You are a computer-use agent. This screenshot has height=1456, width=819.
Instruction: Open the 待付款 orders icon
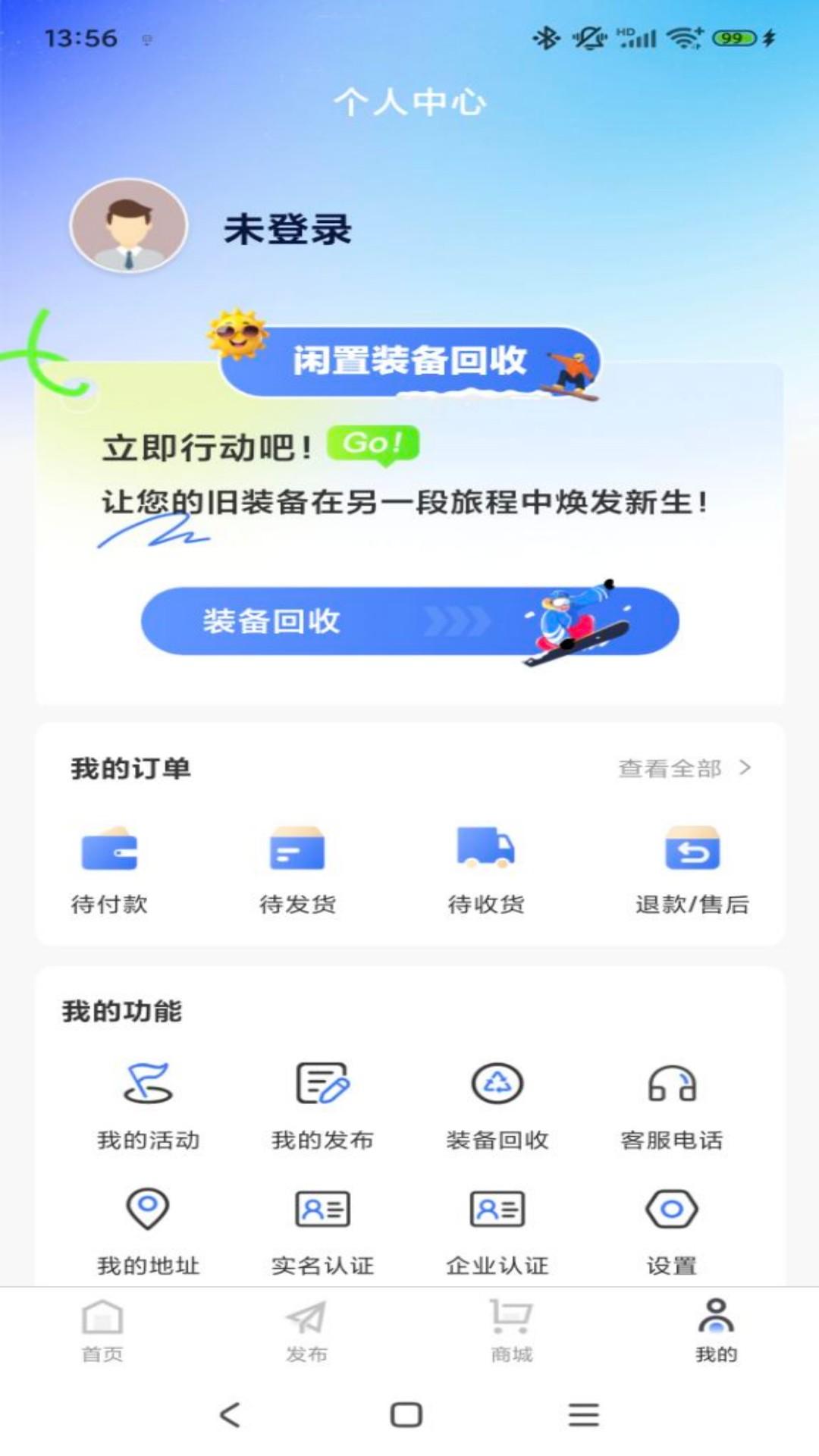[x=110, y=851]
